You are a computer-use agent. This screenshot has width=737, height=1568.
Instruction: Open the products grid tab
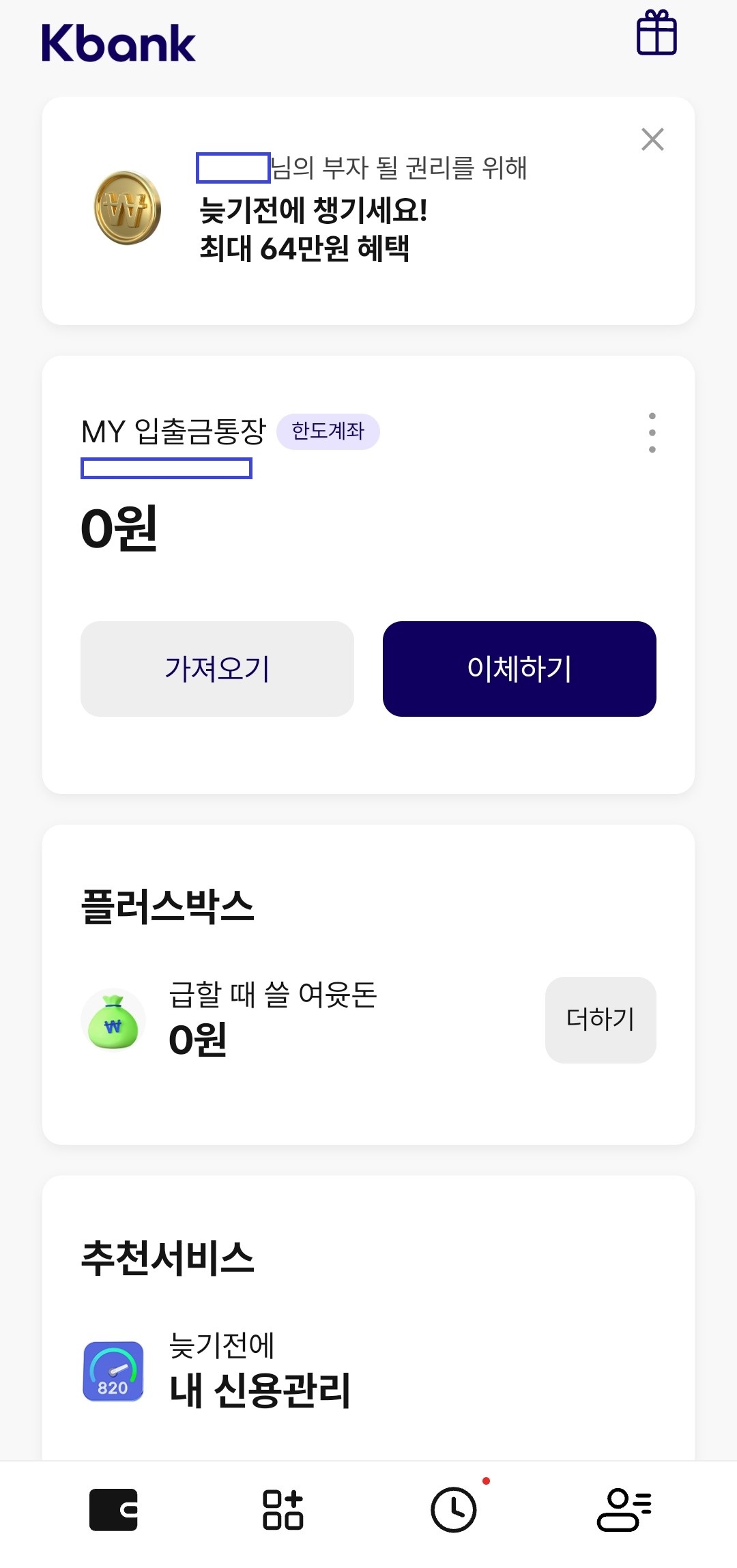[x=283, y=1509]
